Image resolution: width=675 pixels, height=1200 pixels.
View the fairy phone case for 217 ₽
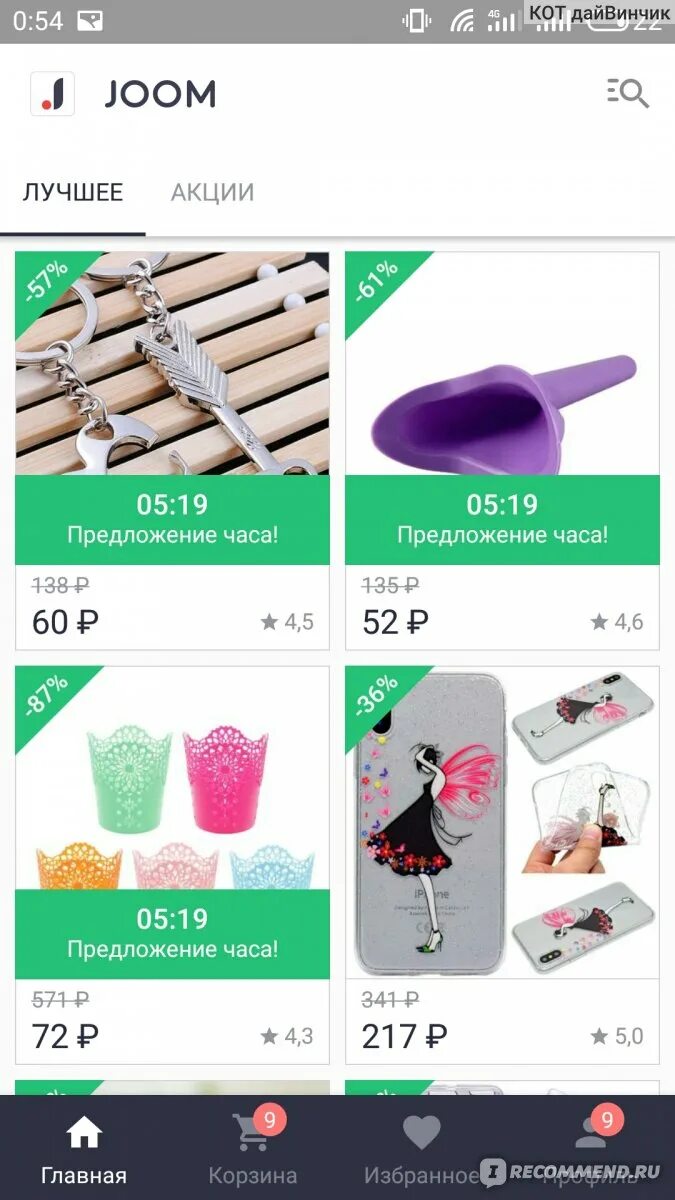click(502, 822)
